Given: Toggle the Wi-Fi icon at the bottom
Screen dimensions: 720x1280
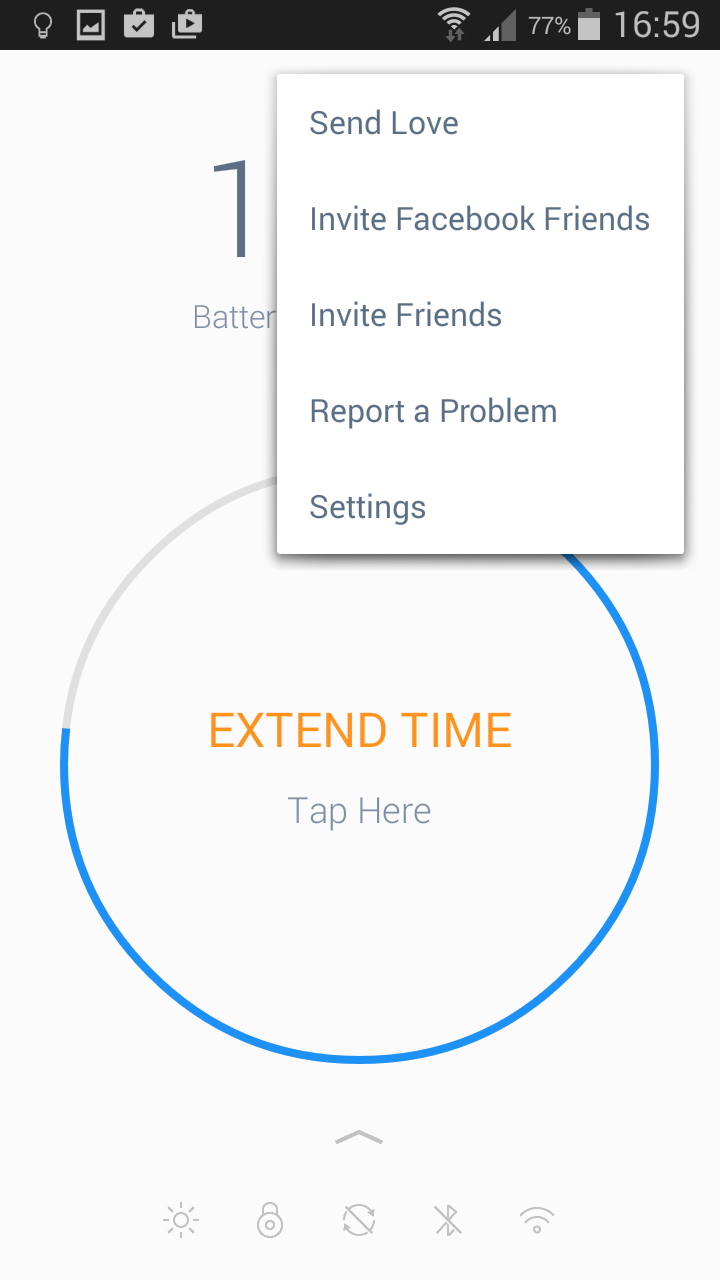Looking at the screenshot, I should (x=537, y=1220).
